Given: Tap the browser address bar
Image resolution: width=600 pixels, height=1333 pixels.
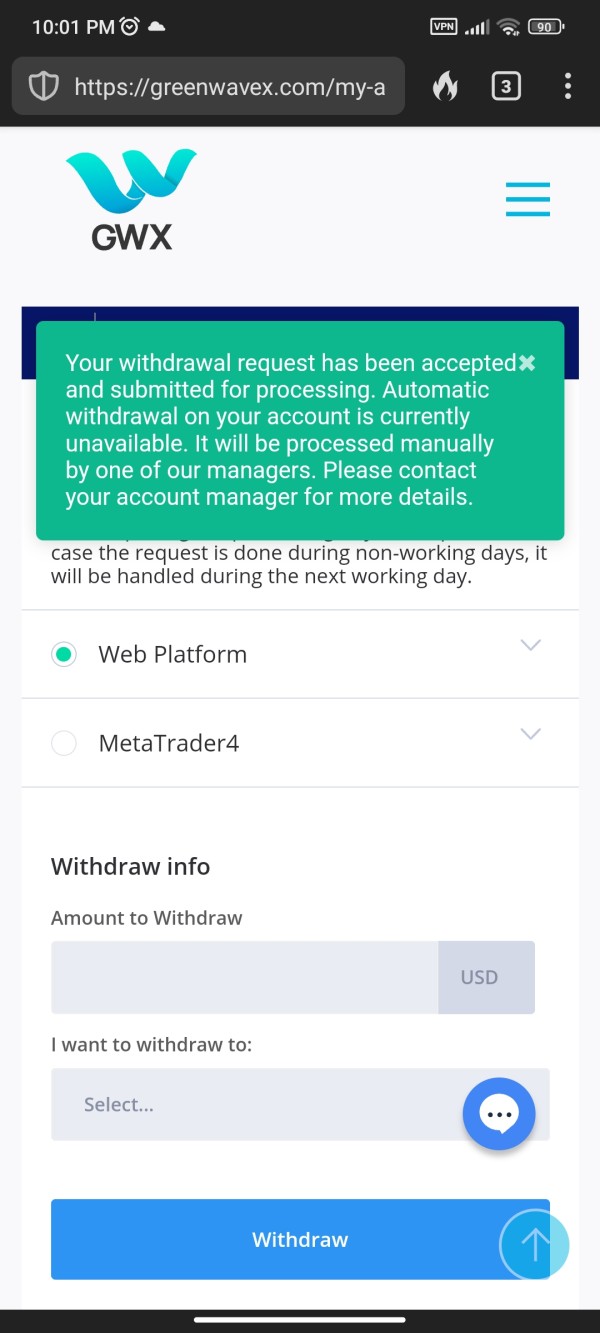Looking at the screenshot, I should click(x=208, y=87).
